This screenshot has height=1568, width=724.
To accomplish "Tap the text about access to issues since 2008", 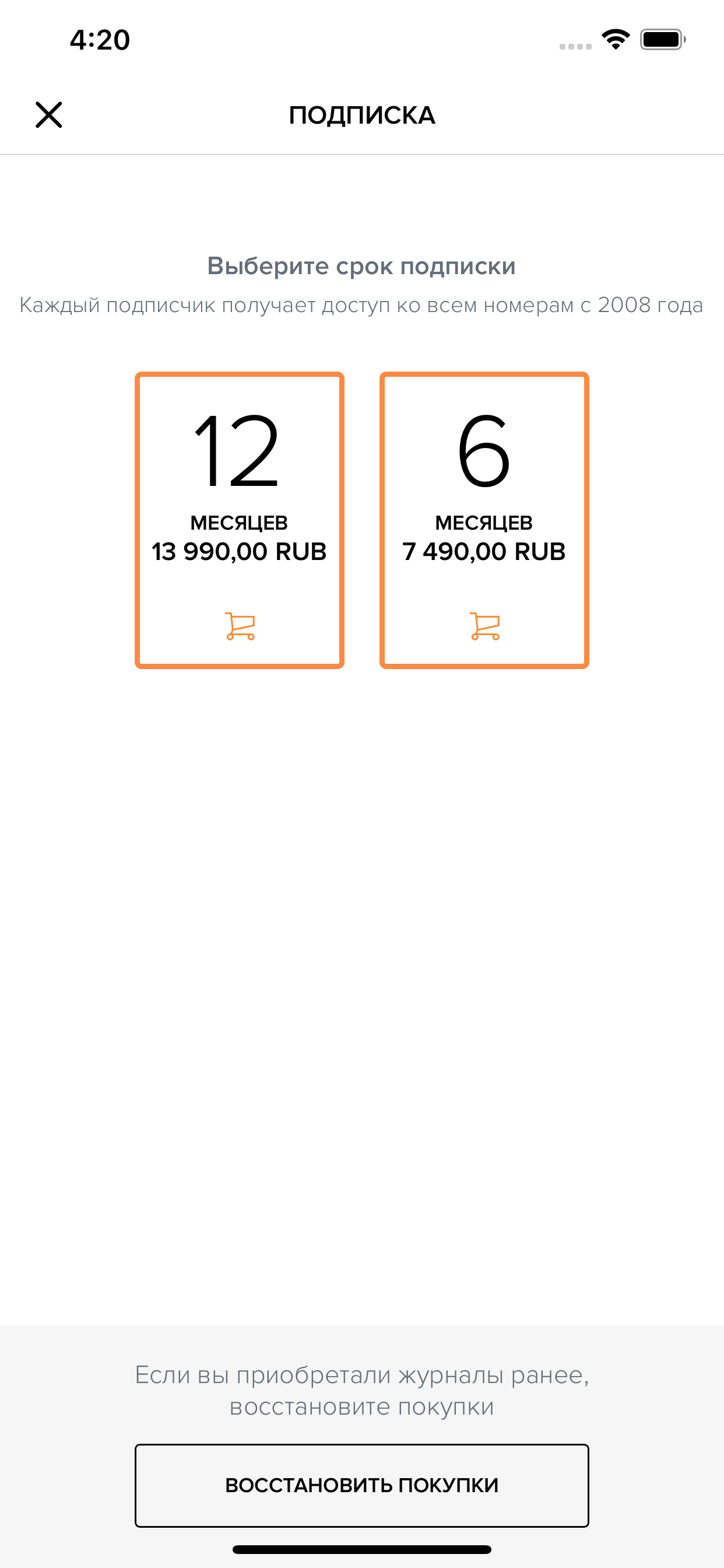I will [361, 307].
